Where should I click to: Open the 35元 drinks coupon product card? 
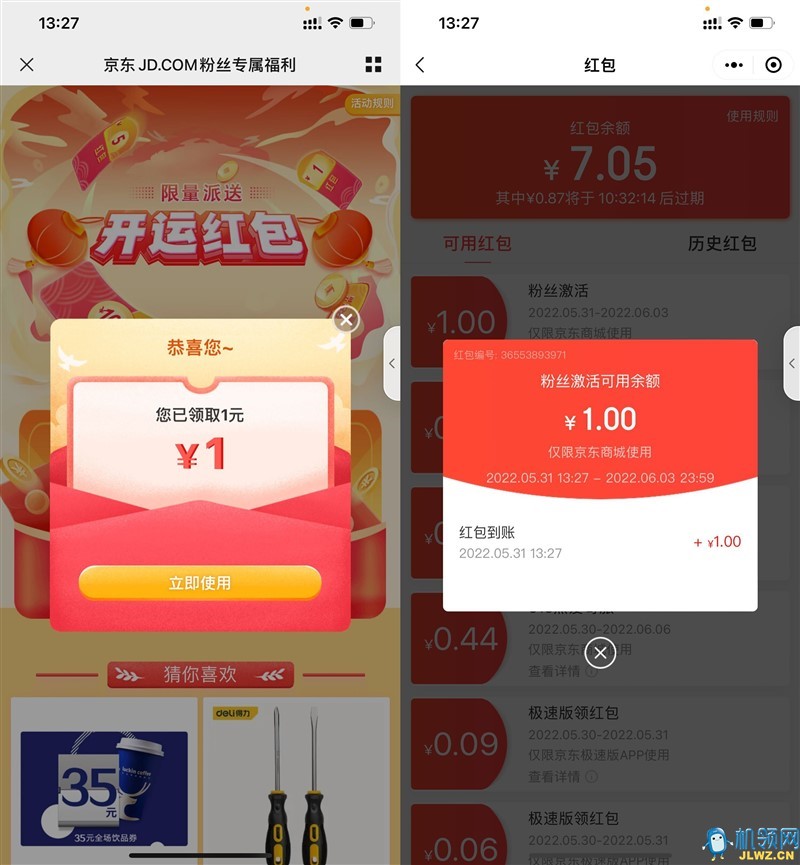pyautogui.click(x=104, y=780)
